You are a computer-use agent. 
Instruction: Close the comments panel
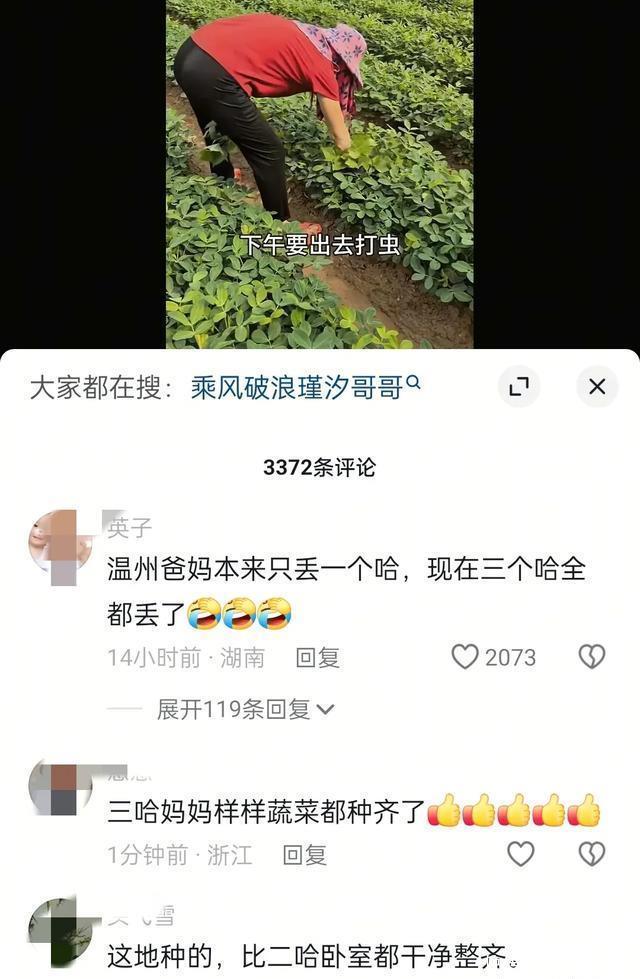point(597,387)
